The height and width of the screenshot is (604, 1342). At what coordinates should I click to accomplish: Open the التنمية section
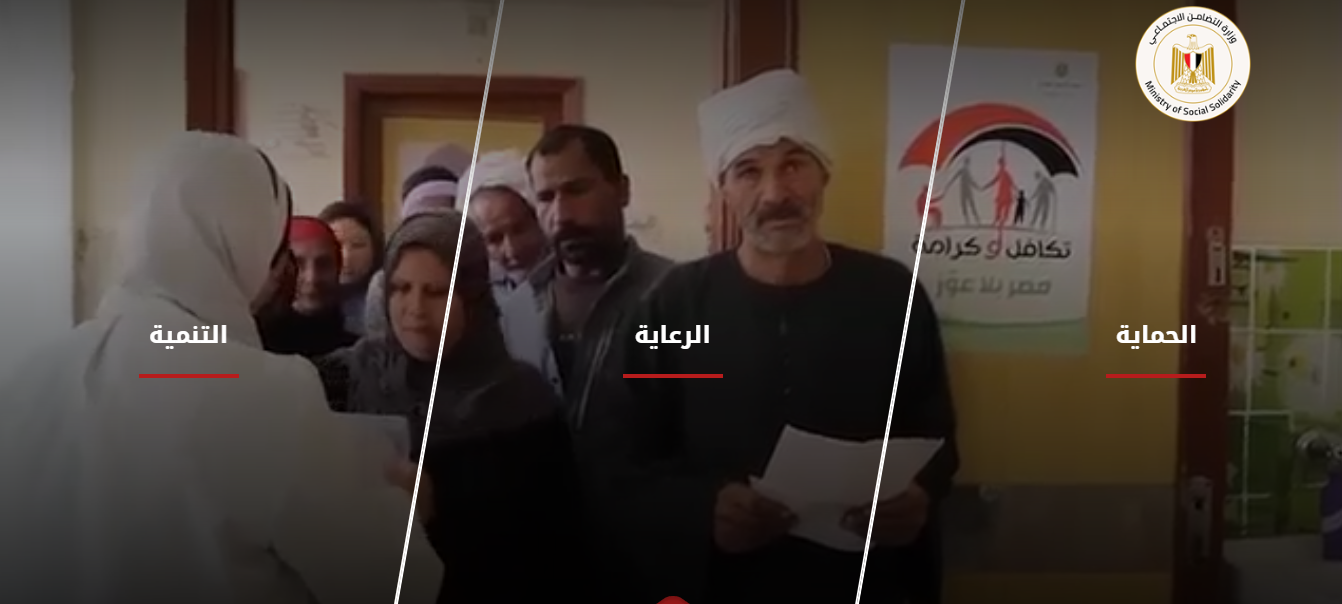(189, 336)
